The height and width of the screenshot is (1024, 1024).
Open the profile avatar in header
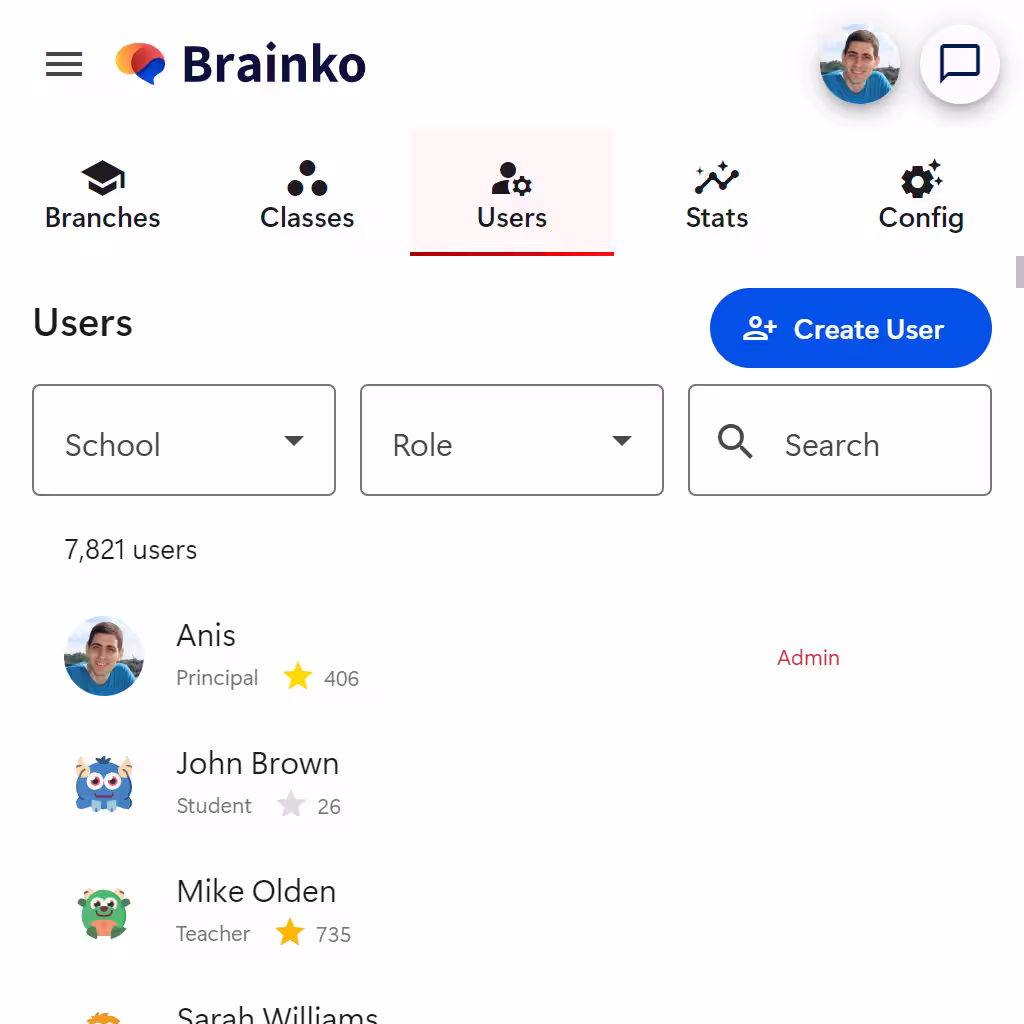[x=859, y=65]
